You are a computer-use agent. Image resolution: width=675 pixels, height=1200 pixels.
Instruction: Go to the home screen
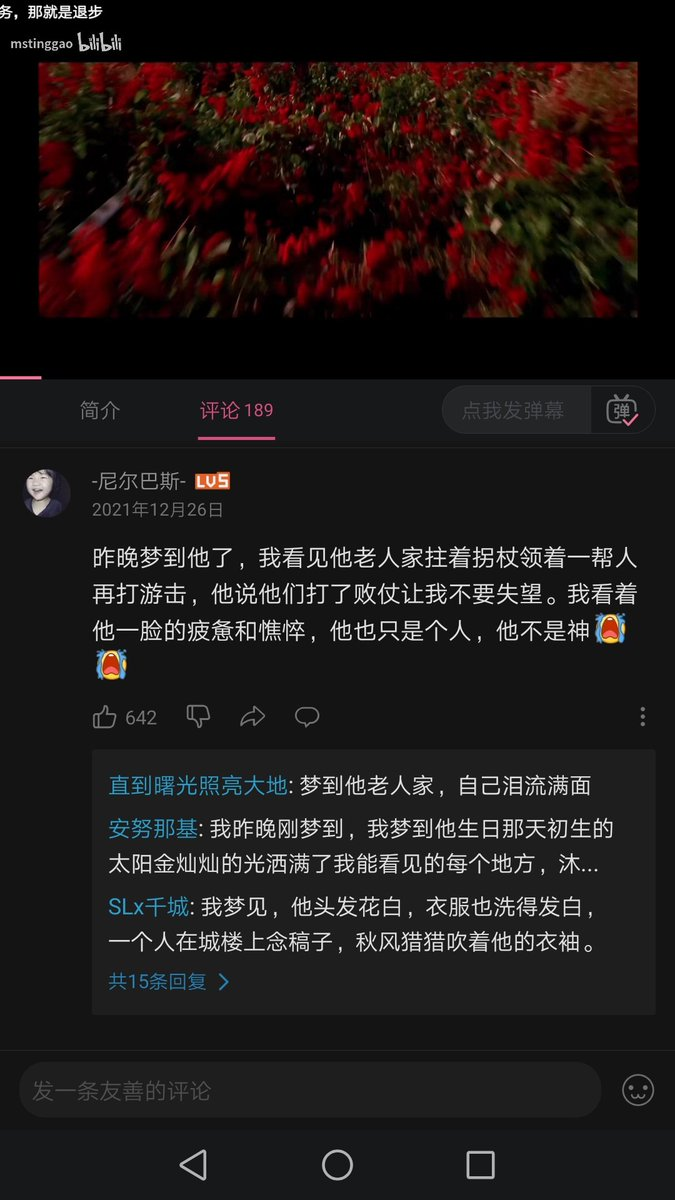pyautogui.click(x=337, y=1165)
